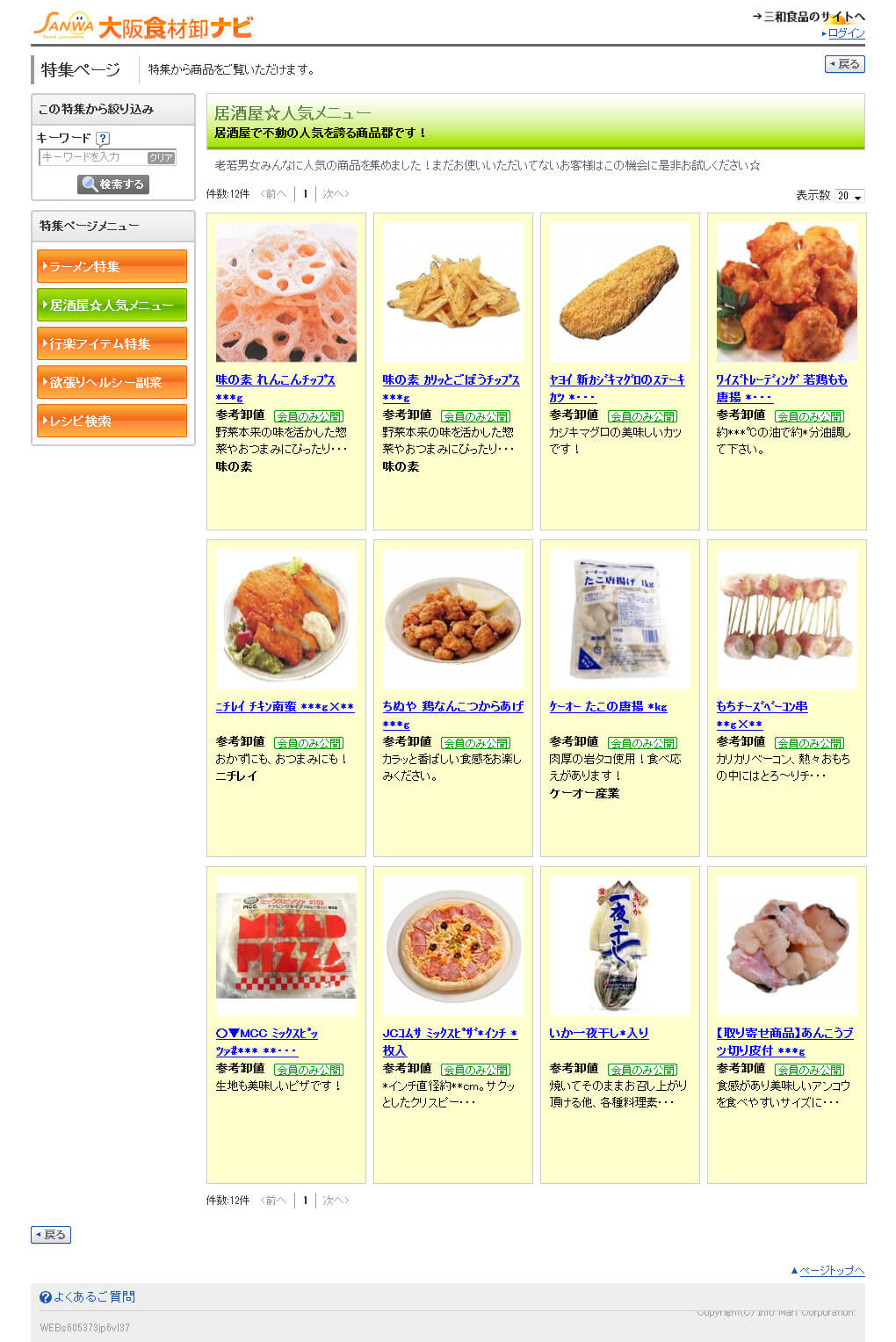Tap the mixed pizza package image
This screenshot has height=1342, width=896.
pyautogui.click(x=286, y=946)
